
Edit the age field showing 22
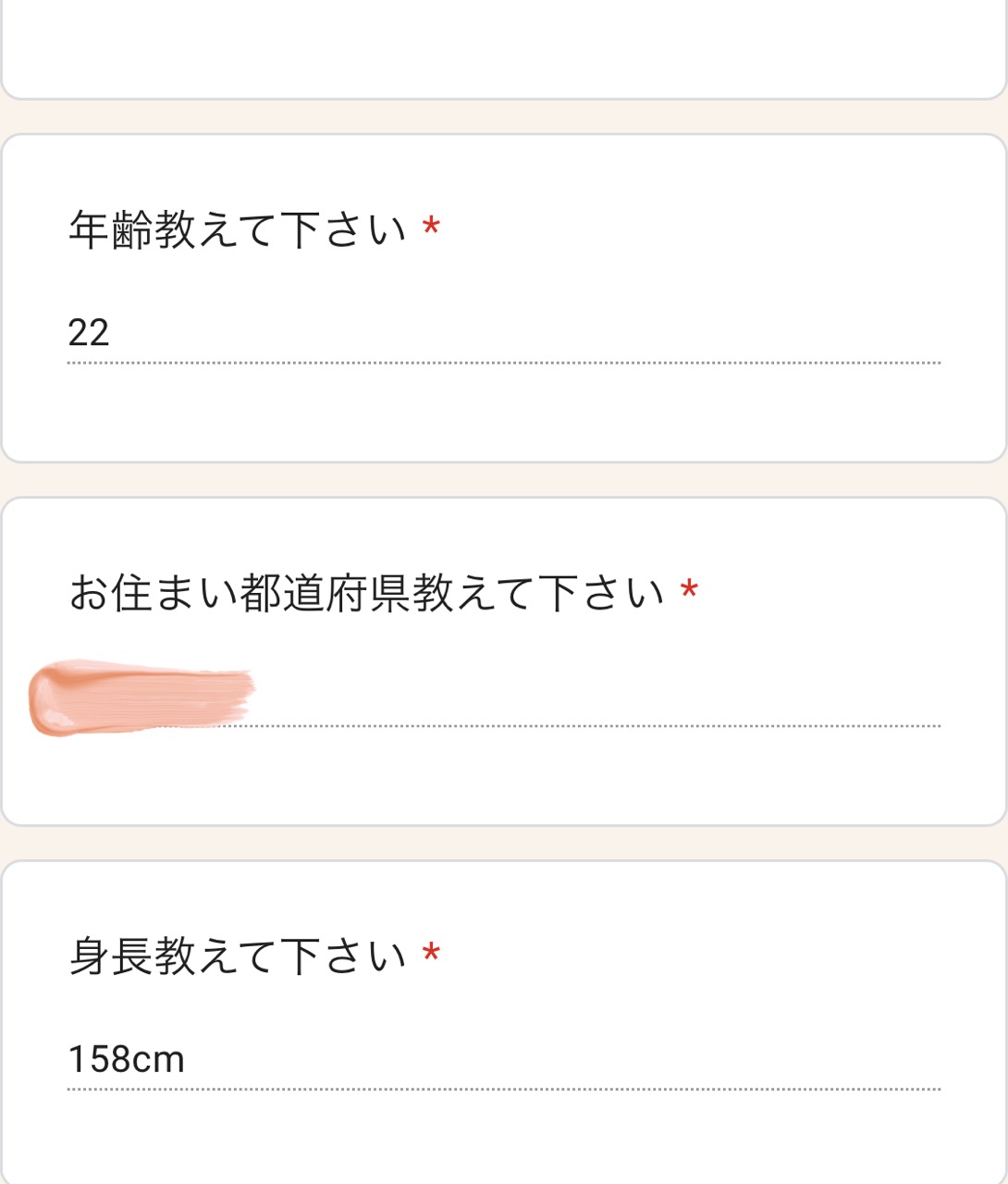(x=503, y=333)
